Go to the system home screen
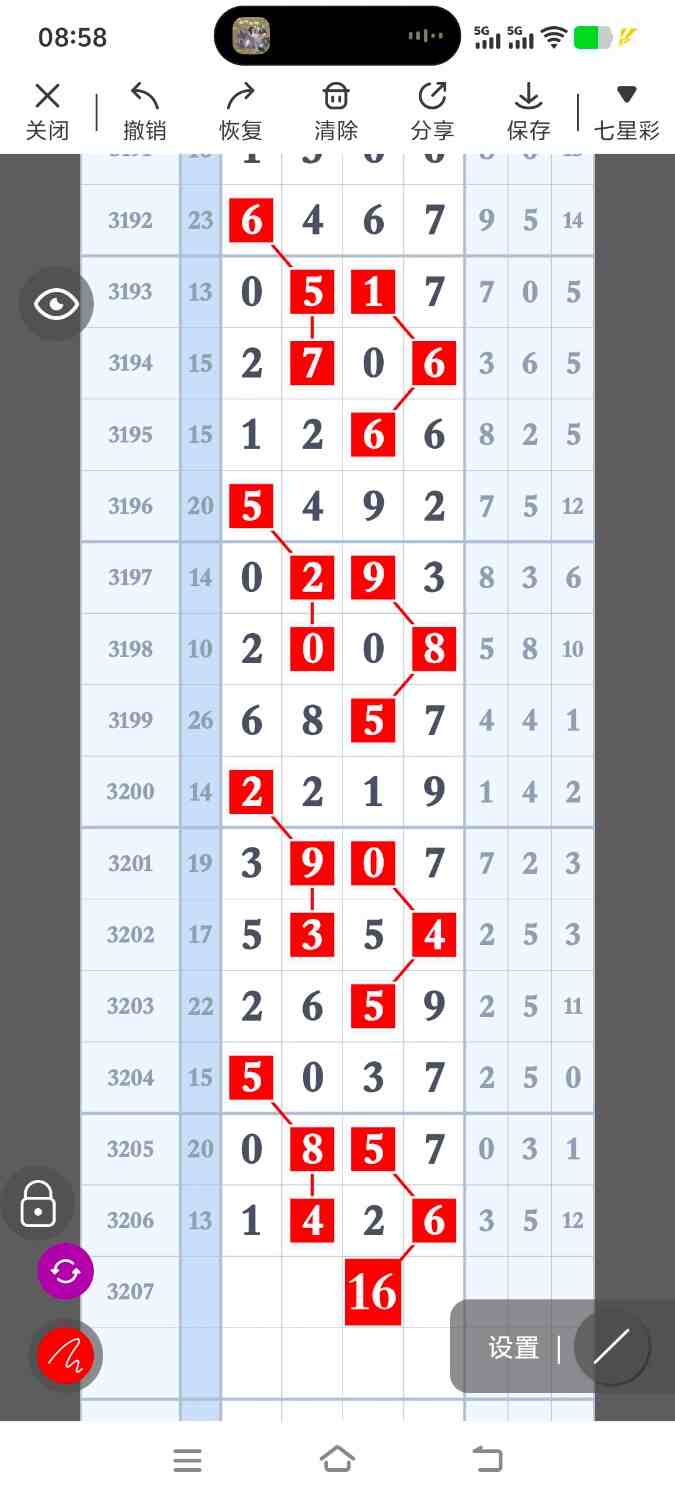Image resolution: width=675 pixels, height=1500 pixels. 337,1460
